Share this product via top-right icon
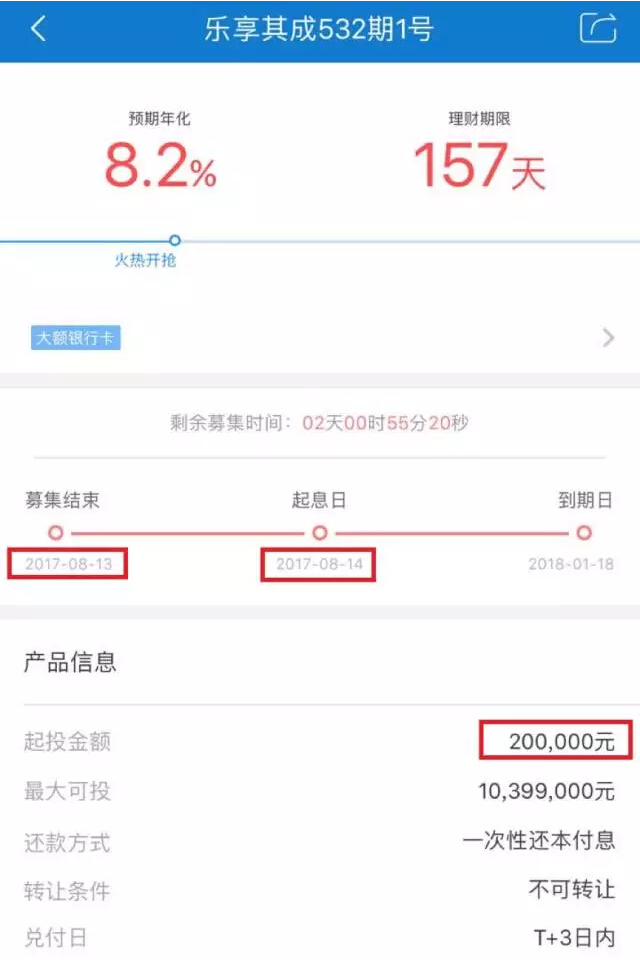640x960 pixels. (597, 28)
